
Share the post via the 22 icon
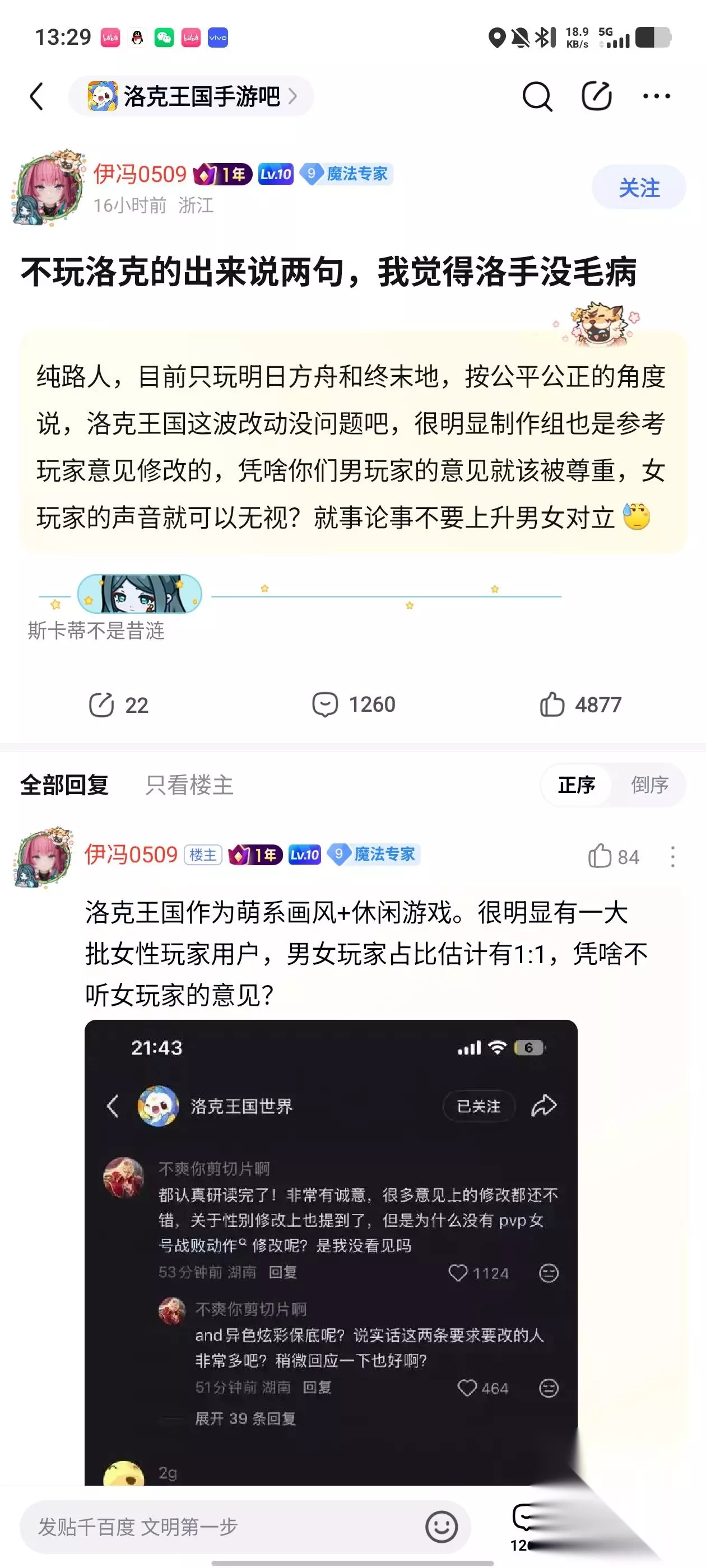point(118,705)
